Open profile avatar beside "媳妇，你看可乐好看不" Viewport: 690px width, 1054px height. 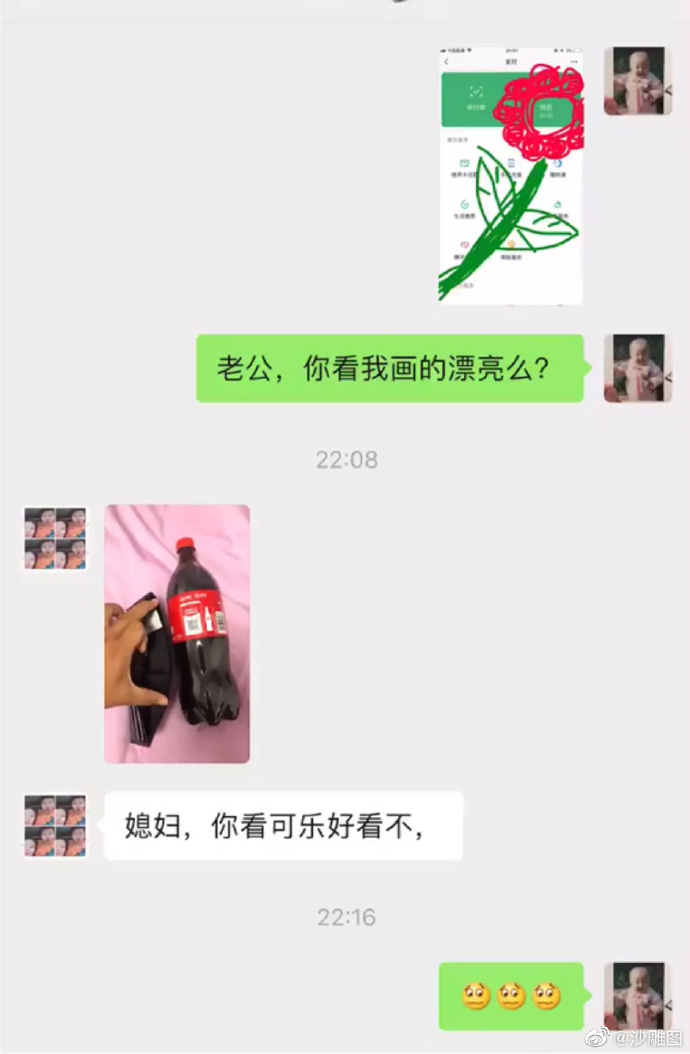coord(55,826)
